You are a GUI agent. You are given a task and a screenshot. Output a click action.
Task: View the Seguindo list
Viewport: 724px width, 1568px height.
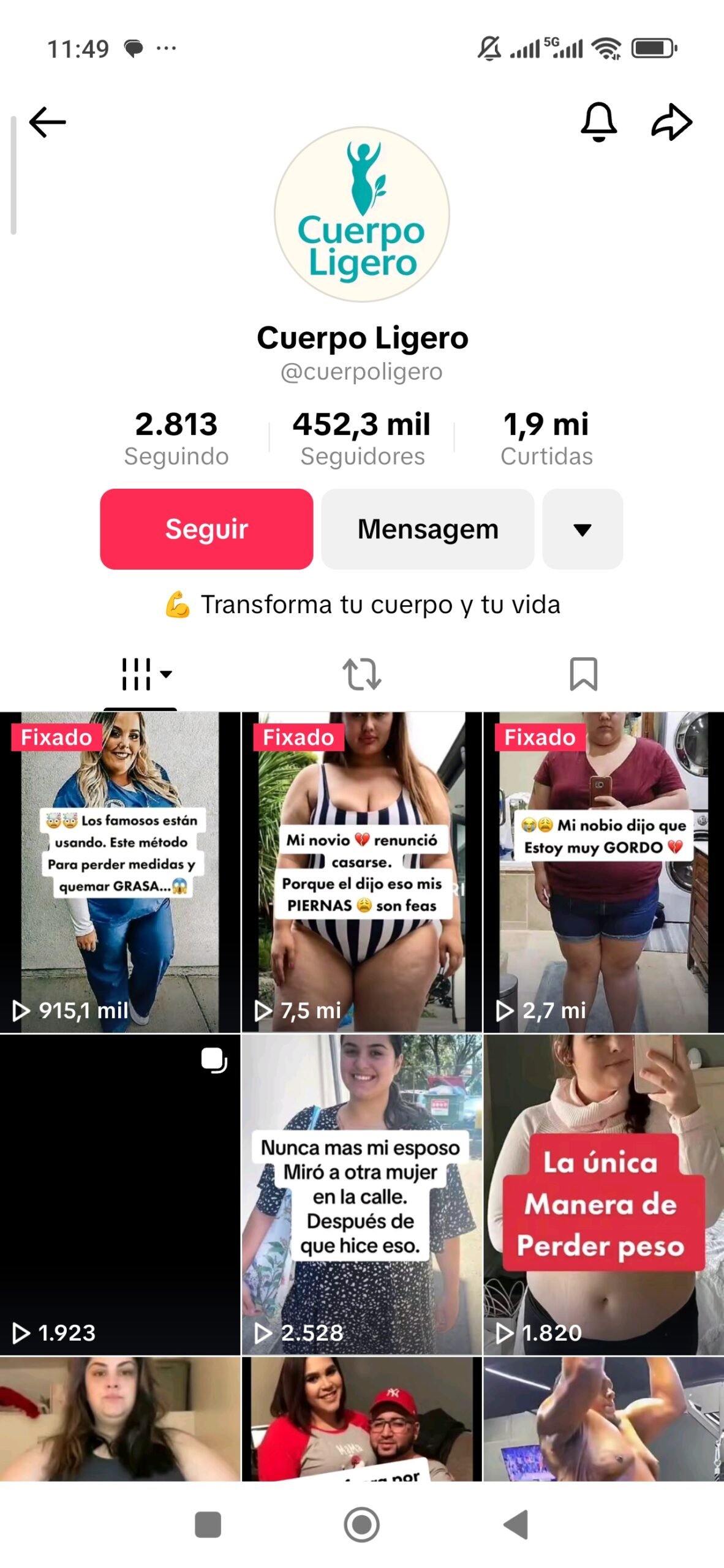pyautogui.click(x=176, y=439)
